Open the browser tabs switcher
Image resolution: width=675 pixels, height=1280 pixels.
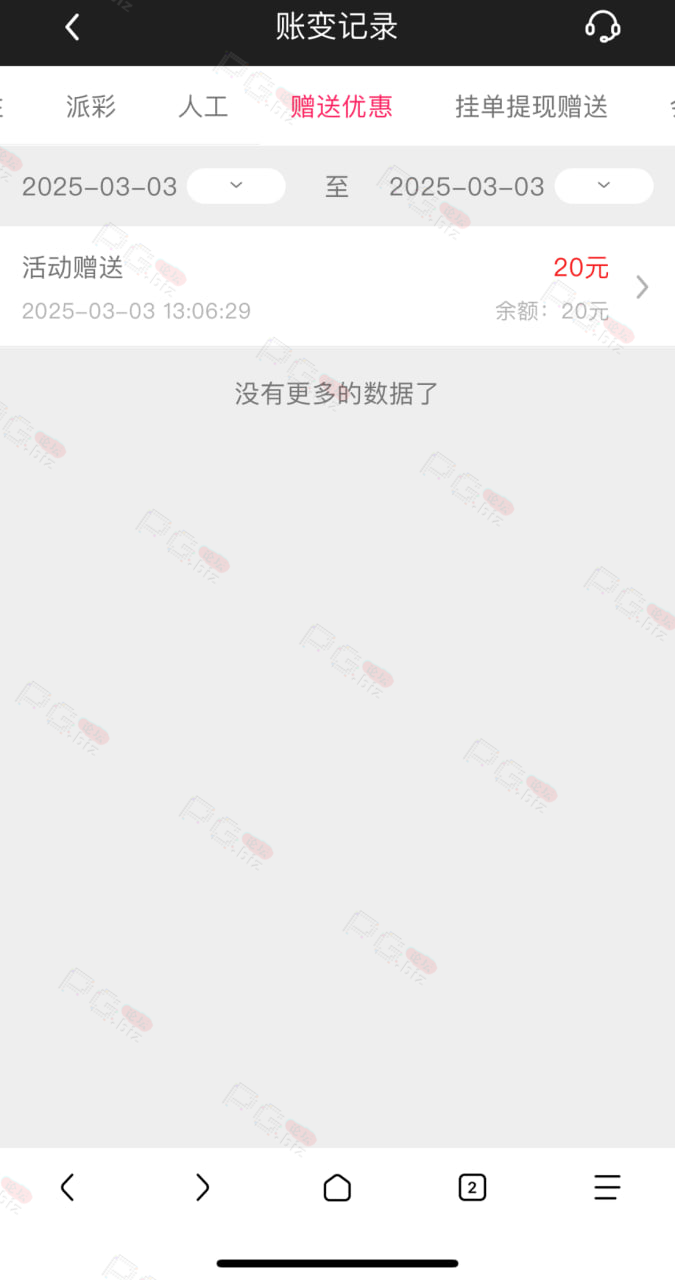[472, 1187]
